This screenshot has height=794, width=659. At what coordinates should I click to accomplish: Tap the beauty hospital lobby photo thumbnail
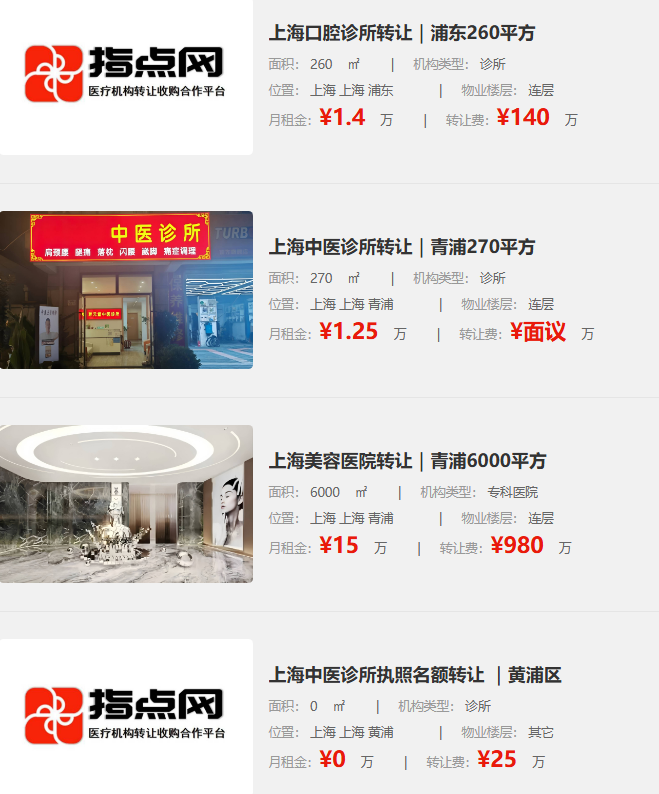126,504
